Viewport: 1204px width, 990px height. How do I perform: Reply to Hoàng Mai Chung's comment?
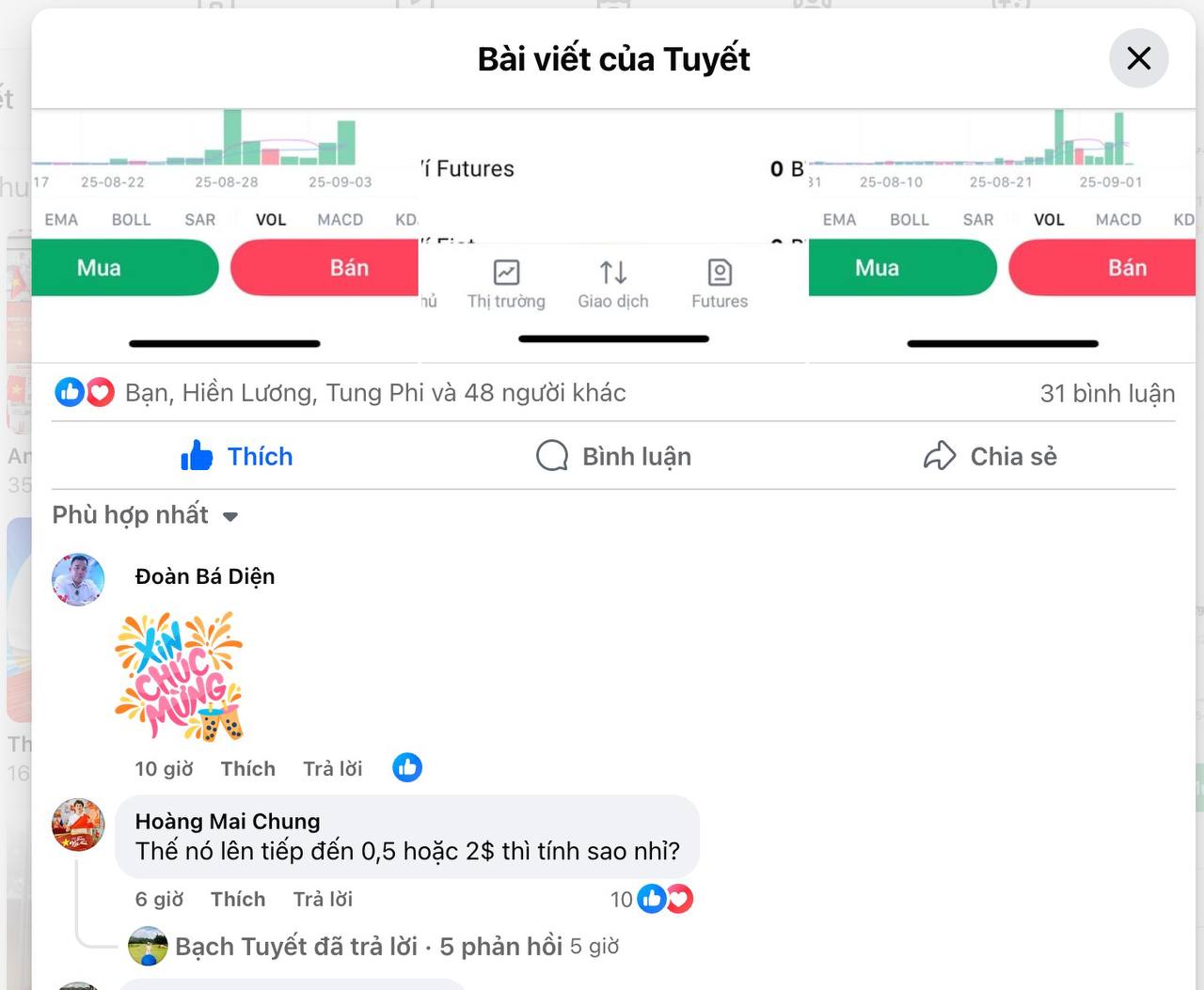323,900
